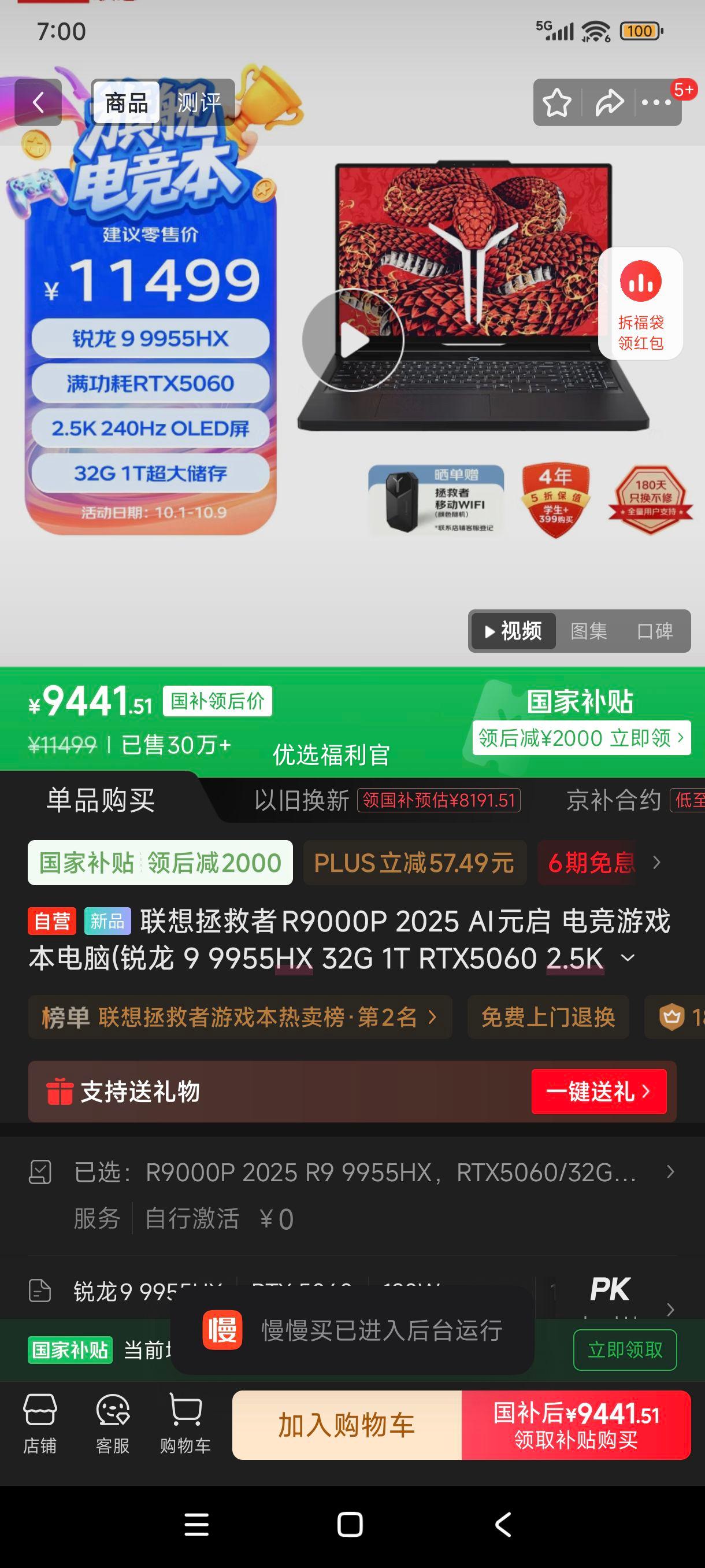The height and width of the screenshot is (1568, 705).
Task: Open 联想拯救者游戏本热卖榜 ranking link
Action: 240,1018
